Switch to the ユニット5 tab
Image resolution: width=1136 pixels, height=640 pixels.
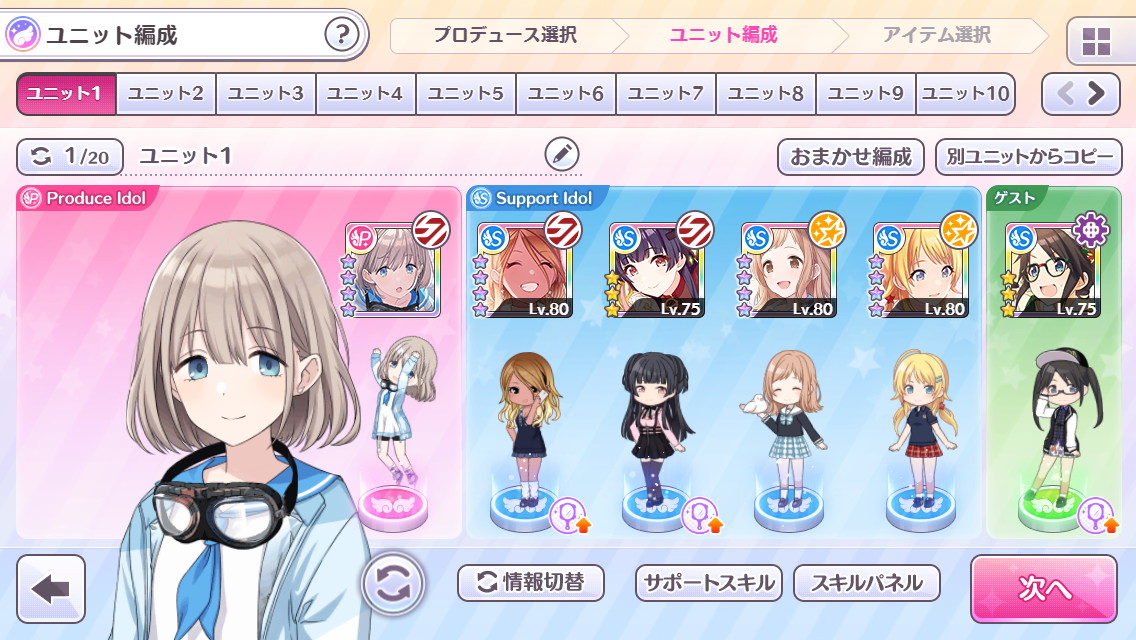pos(466,94)
